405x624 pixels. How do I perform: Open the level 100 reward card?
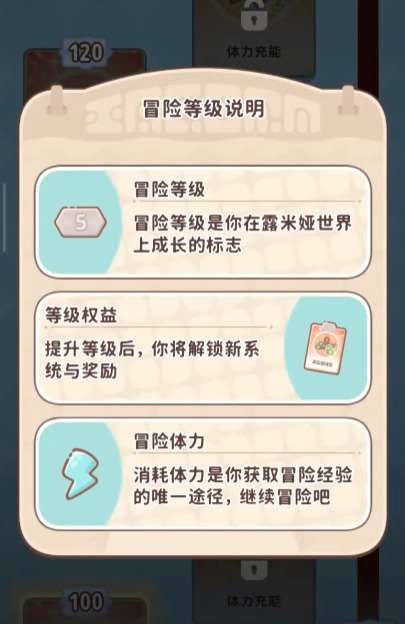click(x=85, y=606)
